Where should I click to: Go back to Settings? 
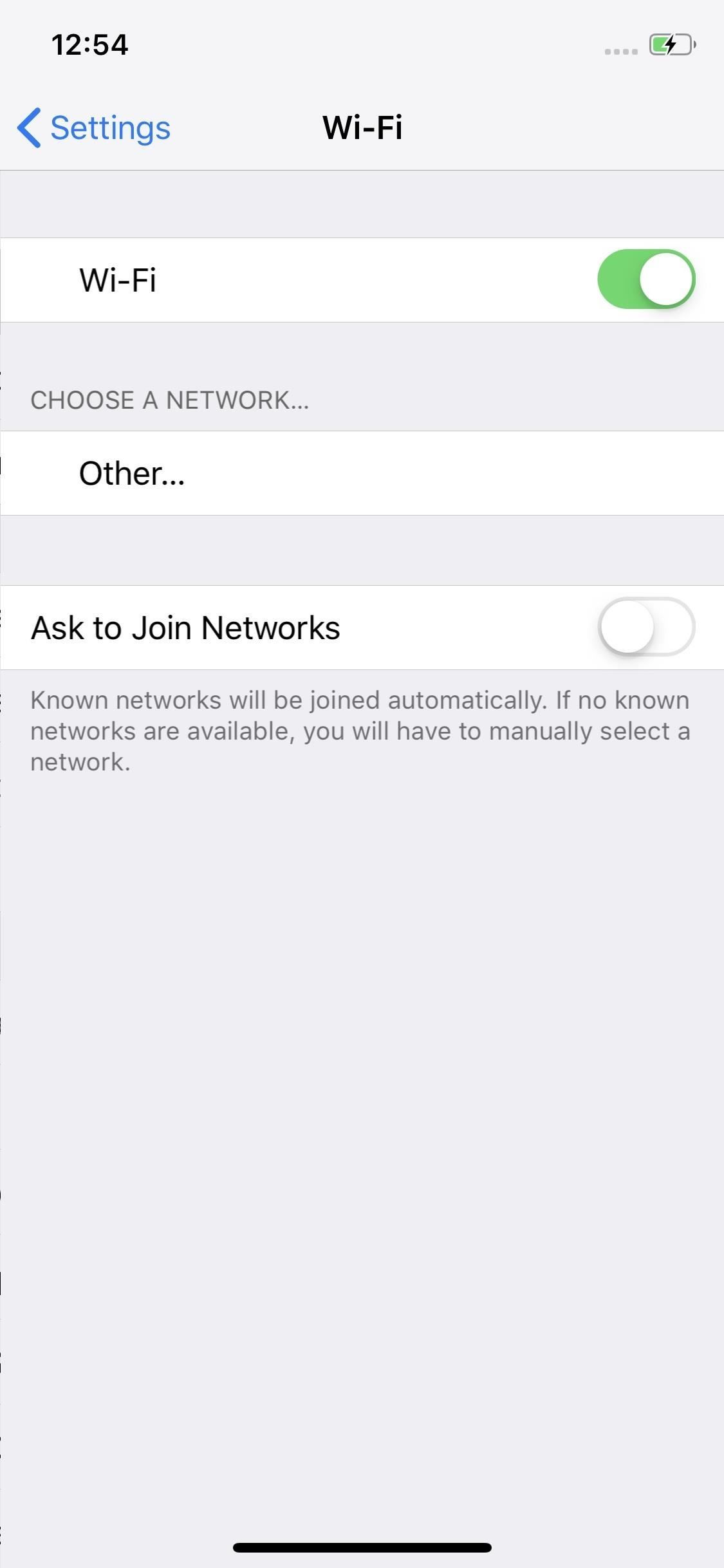tap(94, 127)
